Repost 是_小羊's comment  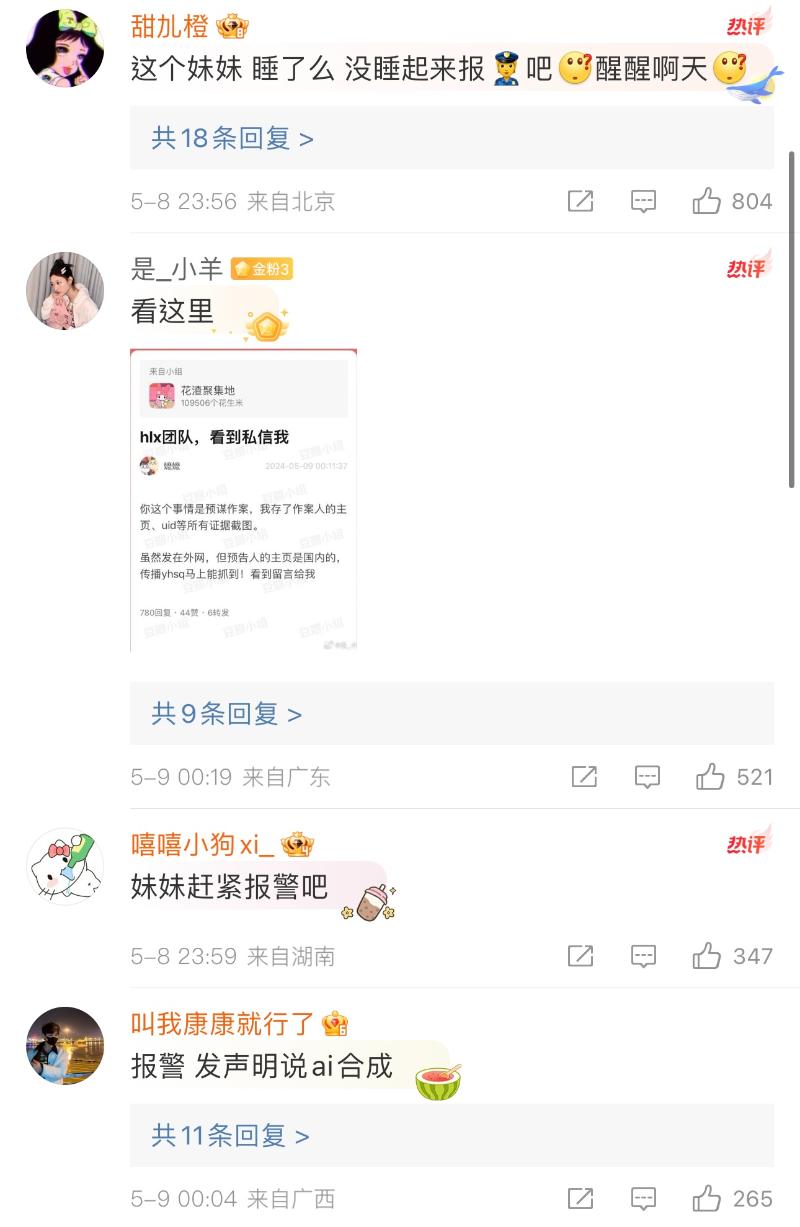click(x=584, y=777)
